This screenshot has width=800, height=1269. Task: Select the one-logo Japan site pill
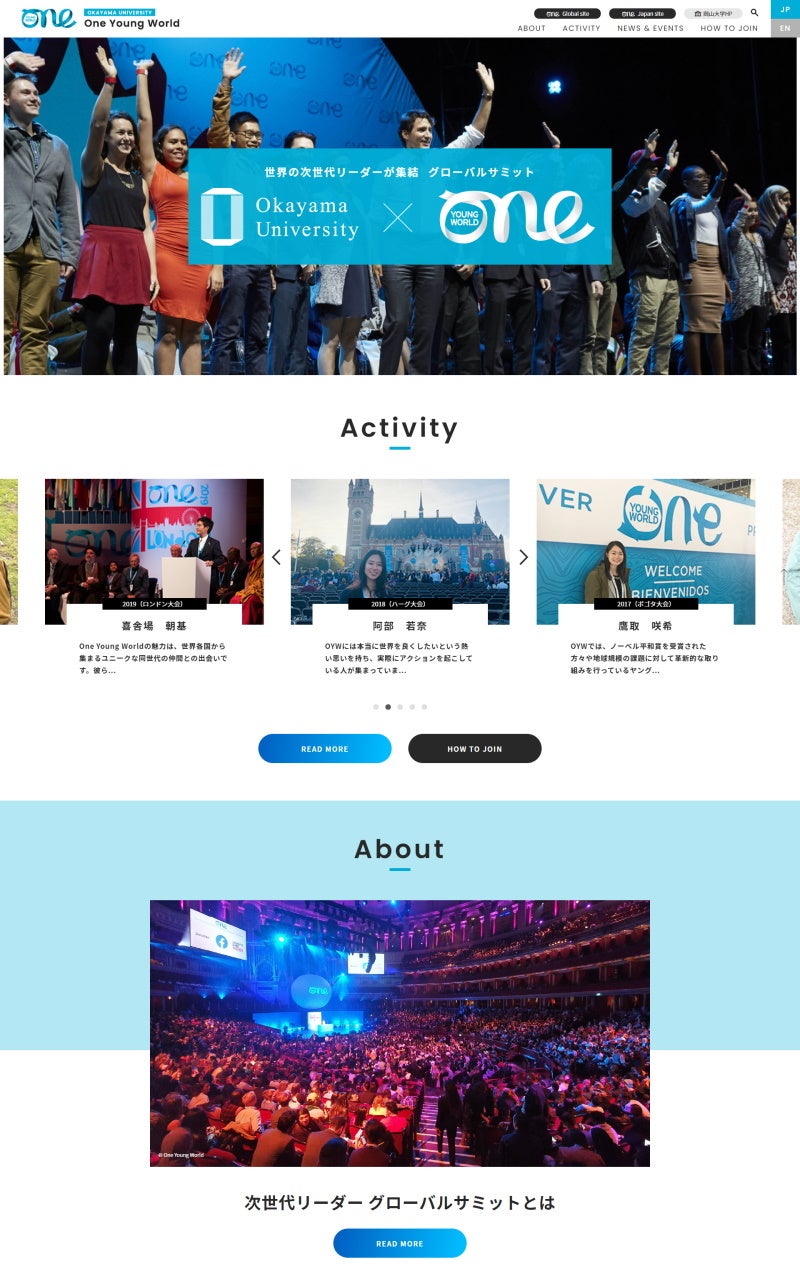(x=643, y=13)
